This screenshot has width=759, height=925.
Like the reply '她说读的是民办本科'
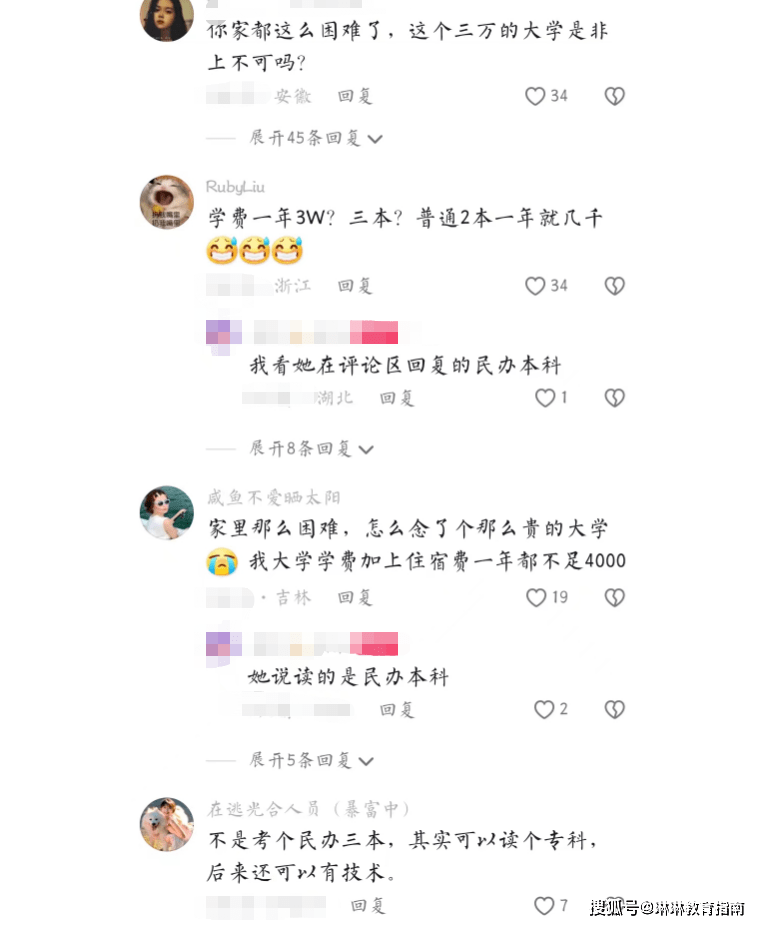pyautogui.click(x=544, y=709)
